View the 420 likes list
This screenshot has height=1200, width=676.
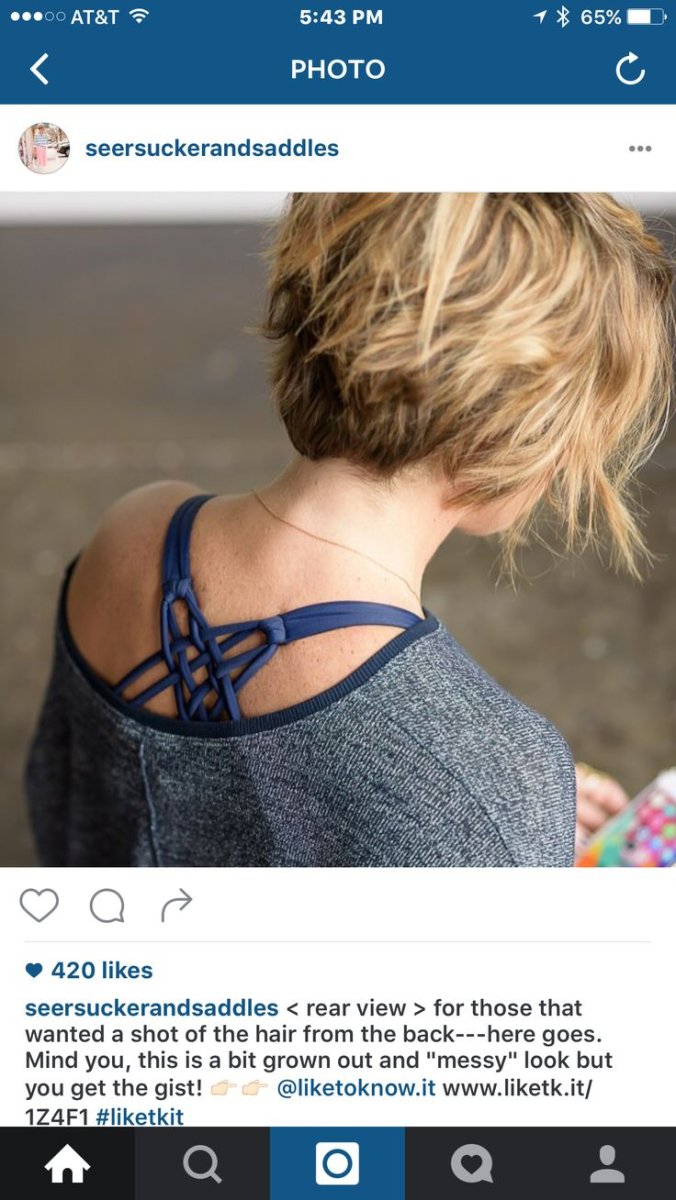(x=101, y=970)
